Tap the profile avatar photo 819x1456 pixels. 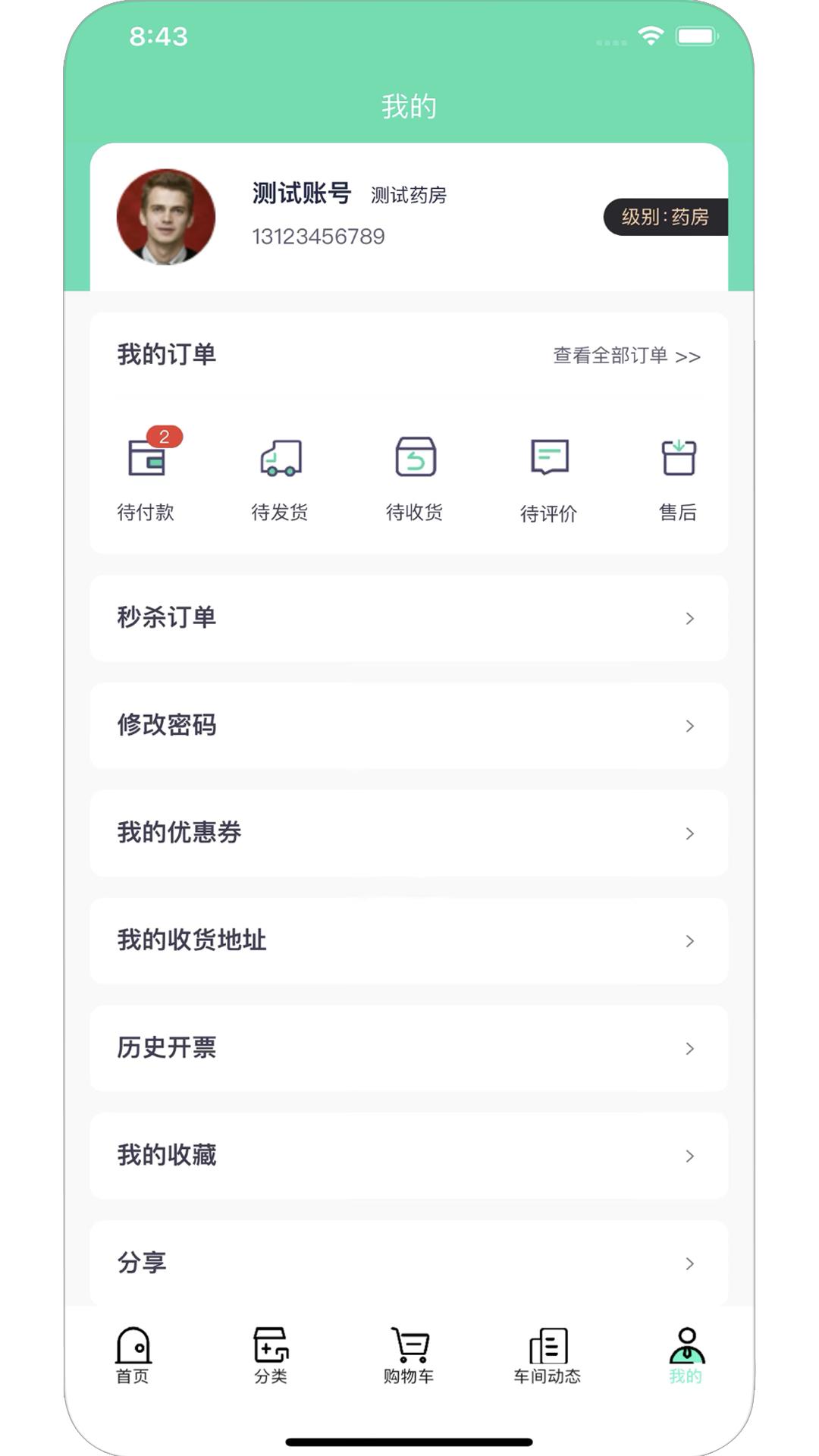[166, 217]
